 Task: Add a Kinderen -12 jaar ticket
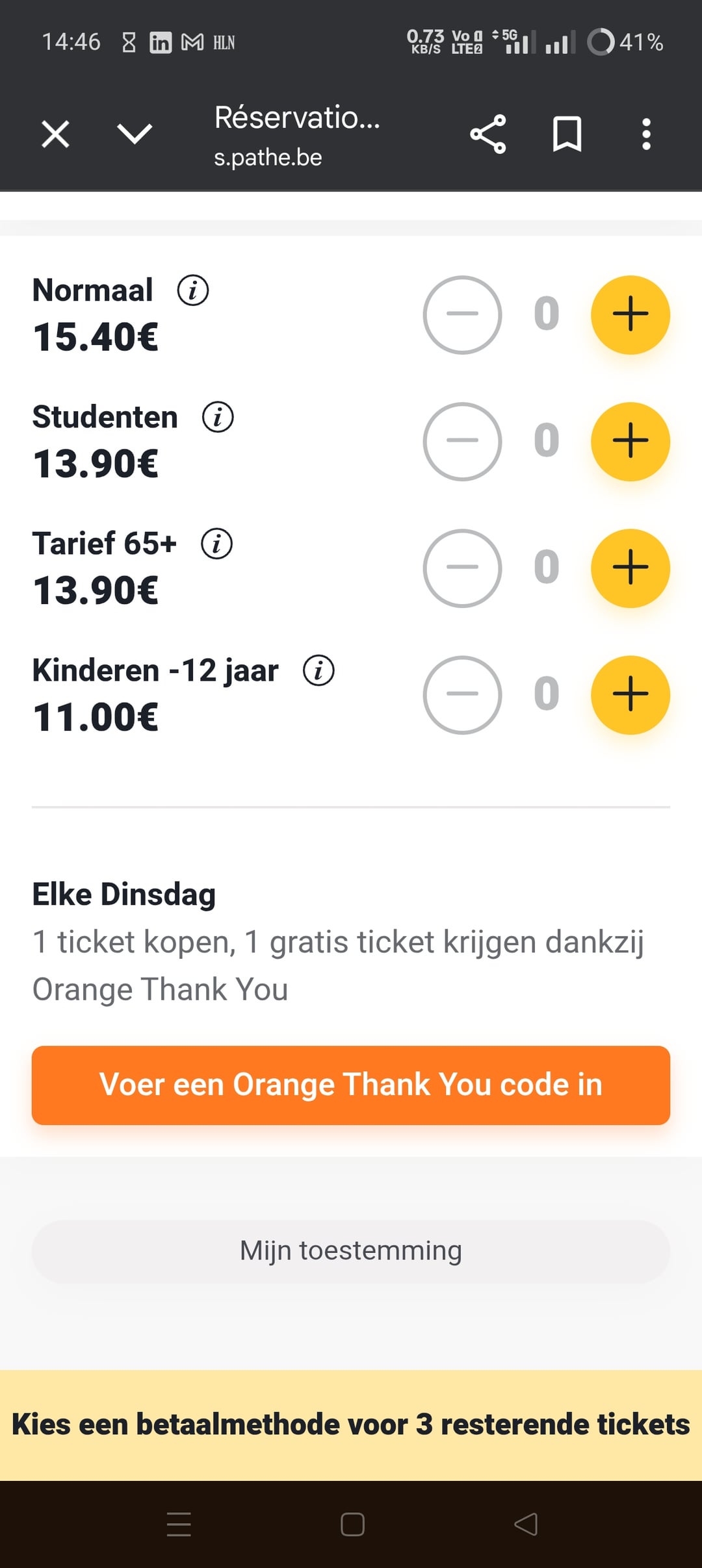[x=630, y=695]
